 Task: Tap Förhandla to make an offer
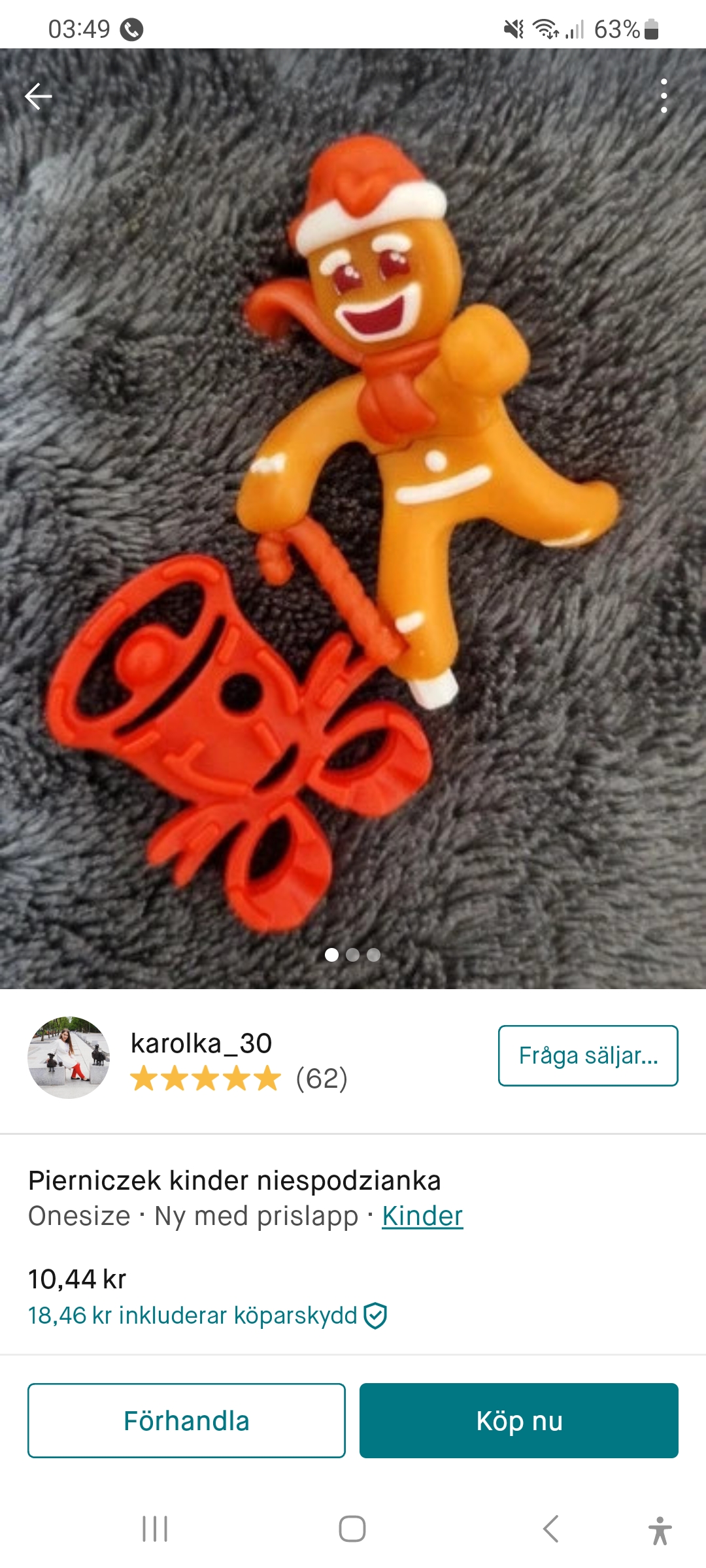click(x=186, y=1420)
